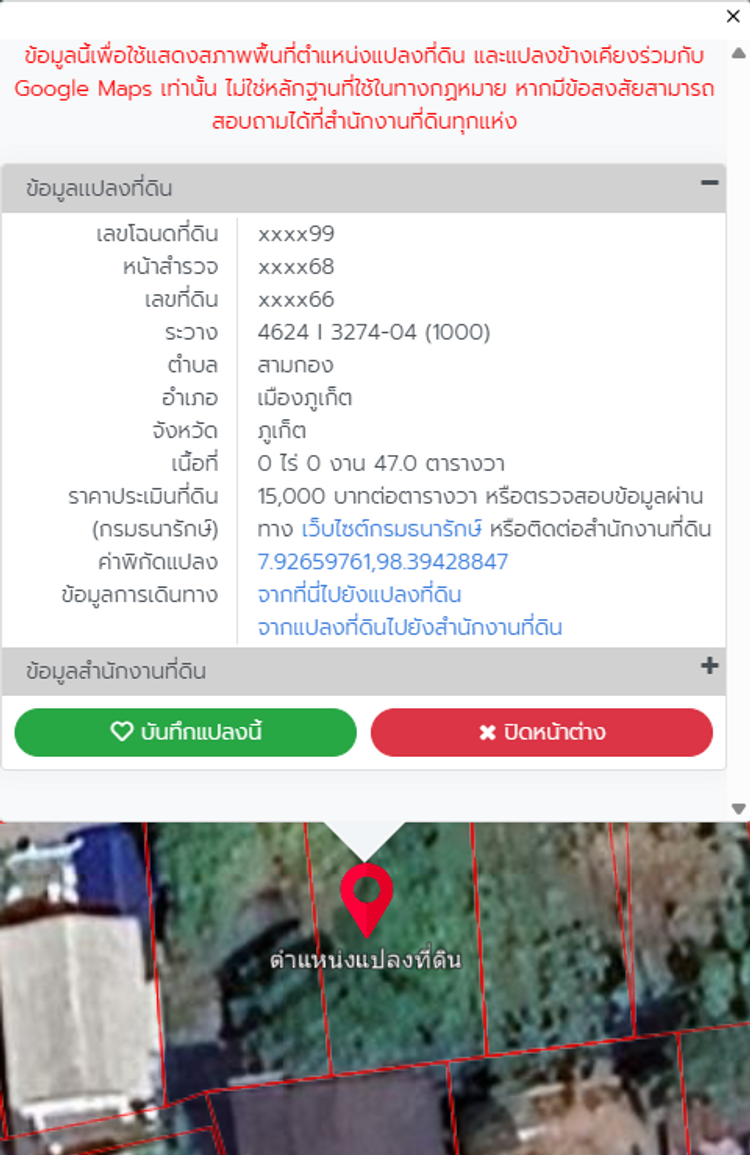This screenshot has width=750, height=1155.
Task: Close the popup with the top X
Action: (733, 16)
